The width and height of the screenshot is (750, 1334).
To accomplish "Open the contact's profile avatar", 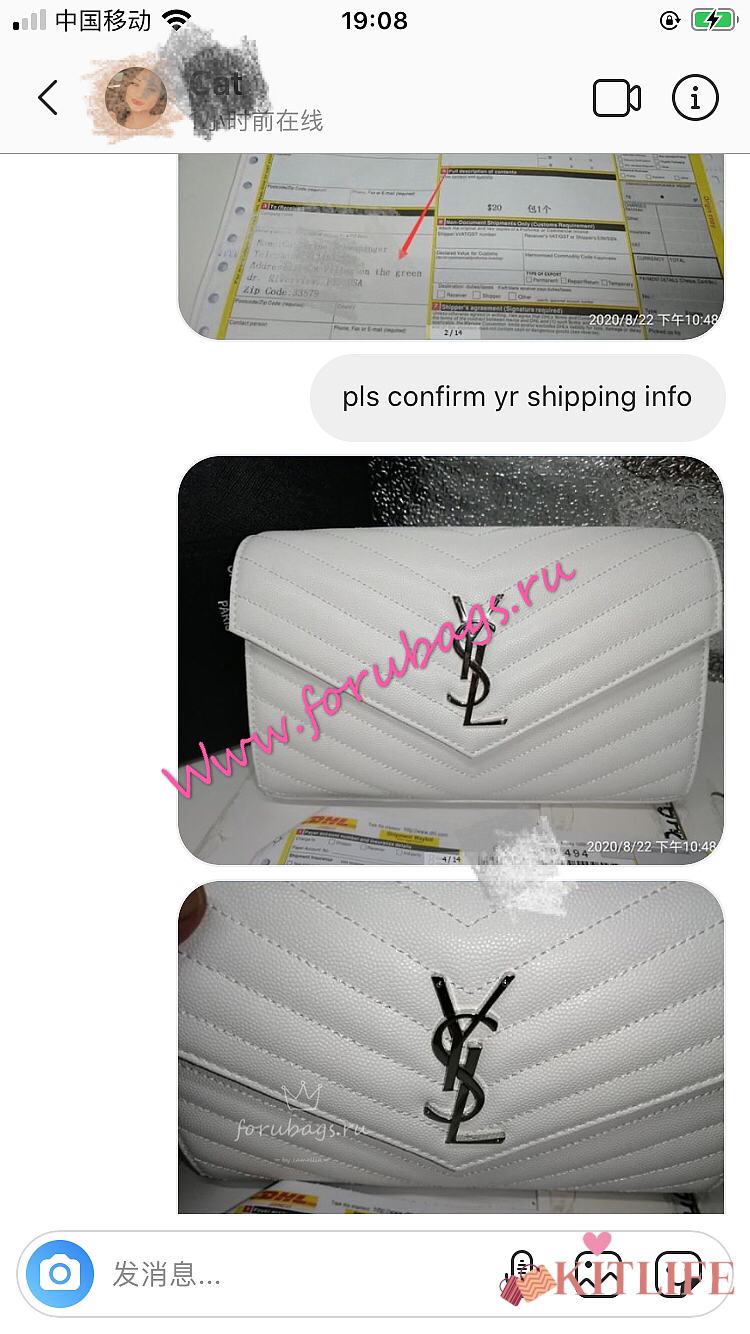I will click(x=136, y=98).
